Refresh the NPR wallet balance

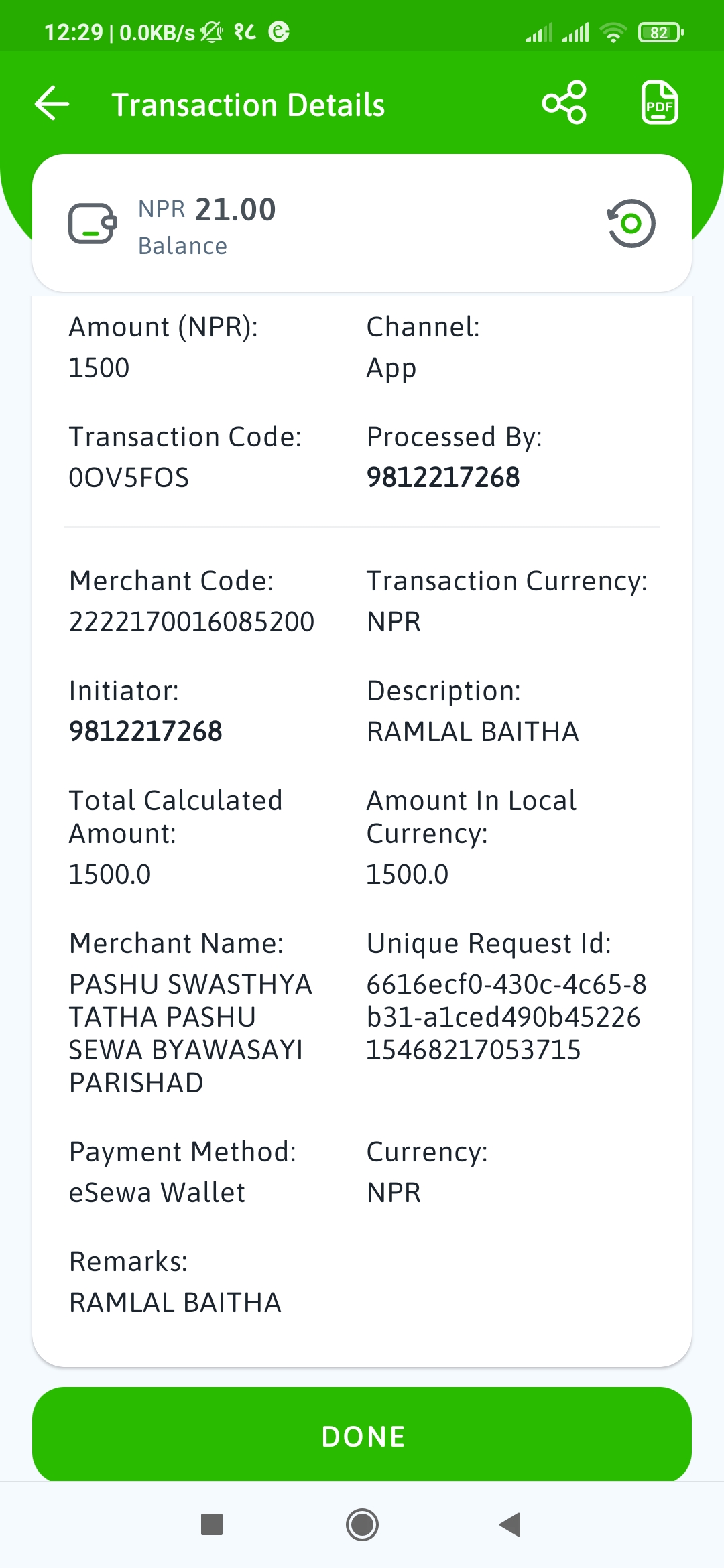click(631, 223)
